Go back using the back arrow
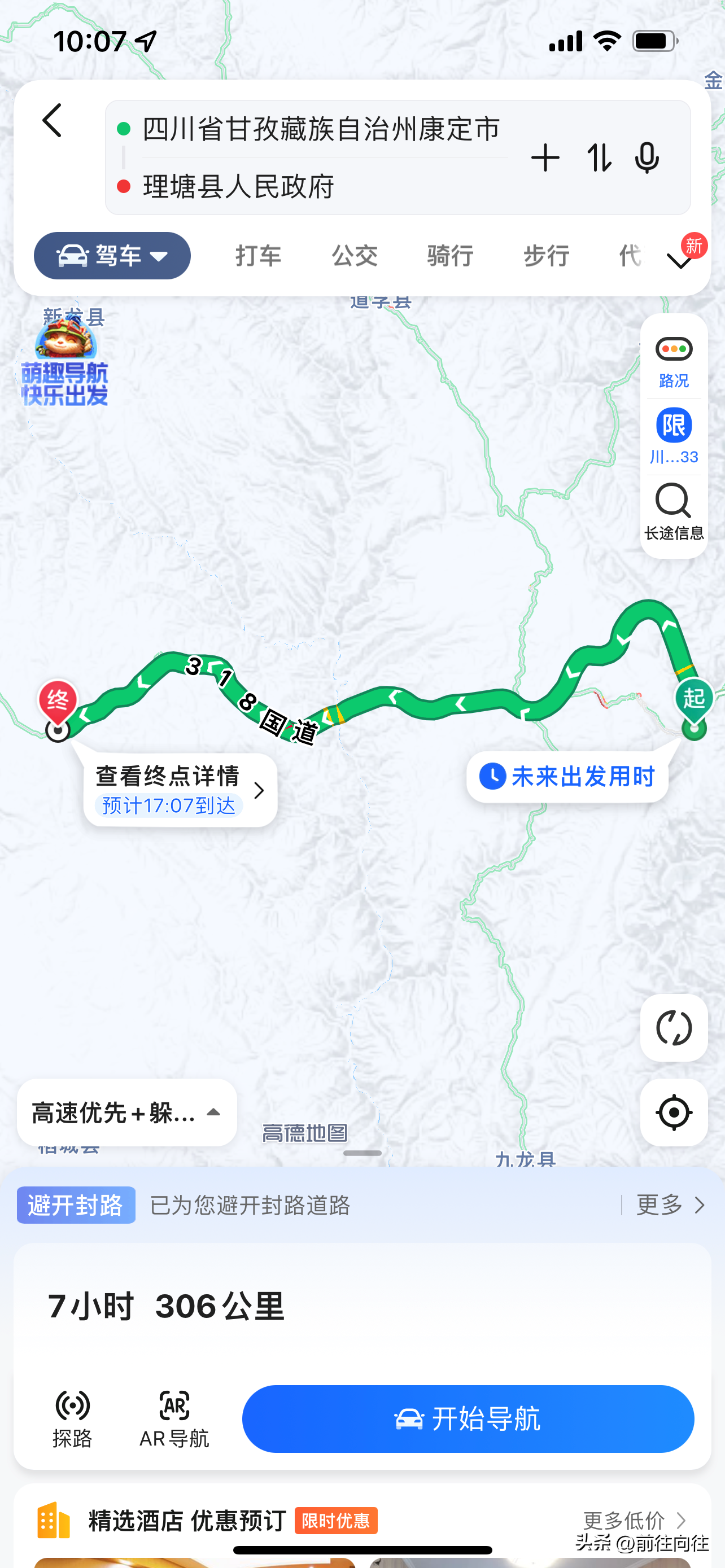Screen dimensions: 725x1568 (x=53, y=121)
